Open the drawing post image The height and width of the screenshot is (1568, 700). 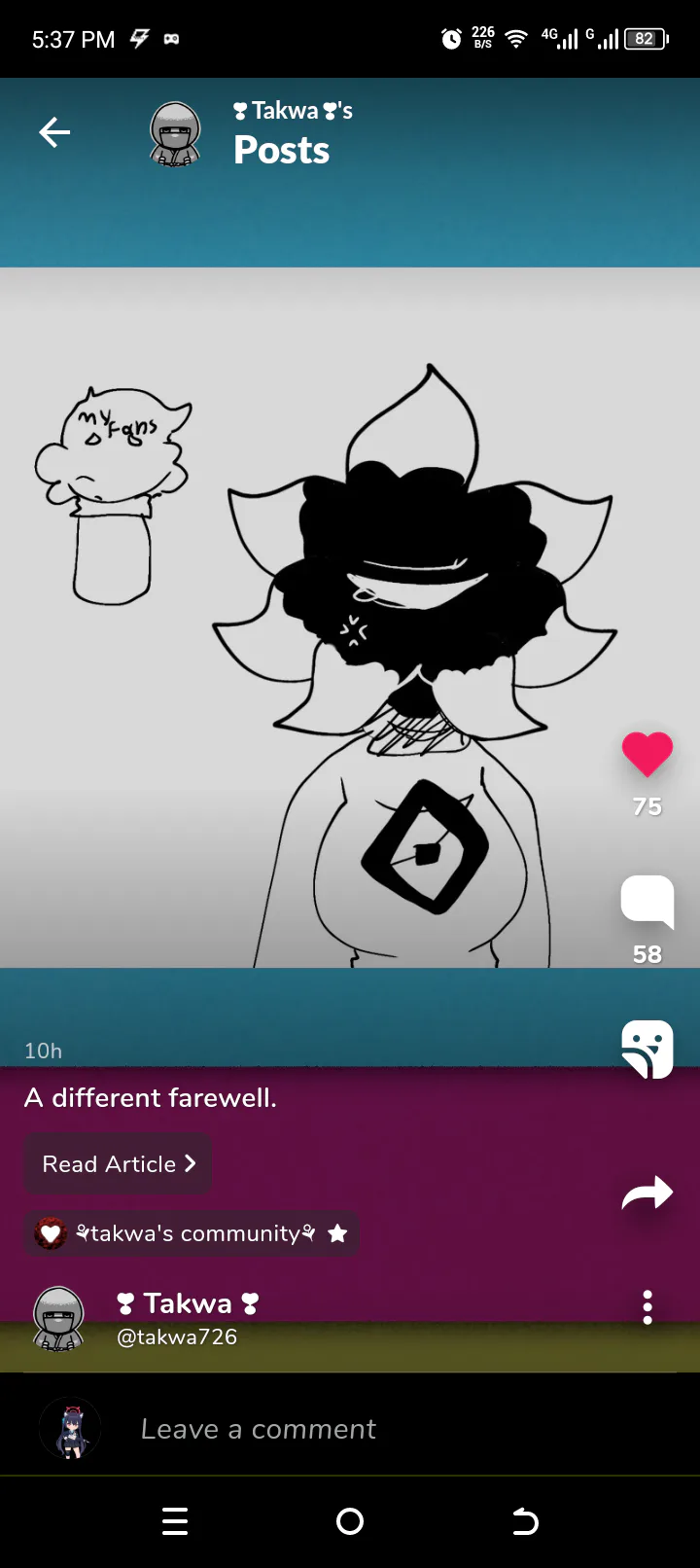click(350, 618)
